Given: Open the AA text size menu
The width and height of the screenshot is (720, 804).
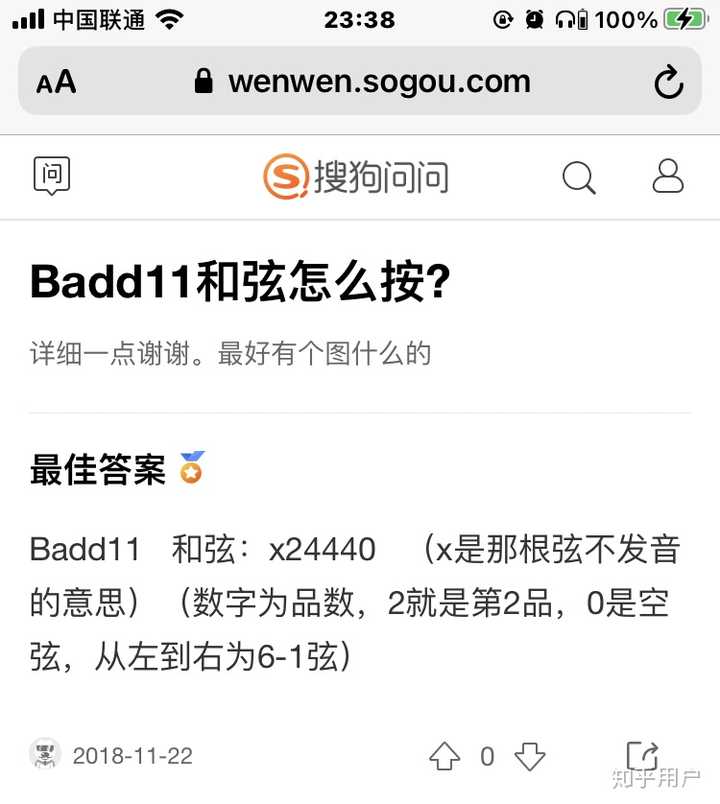Looking at the screenshot, I should point(57,82).
